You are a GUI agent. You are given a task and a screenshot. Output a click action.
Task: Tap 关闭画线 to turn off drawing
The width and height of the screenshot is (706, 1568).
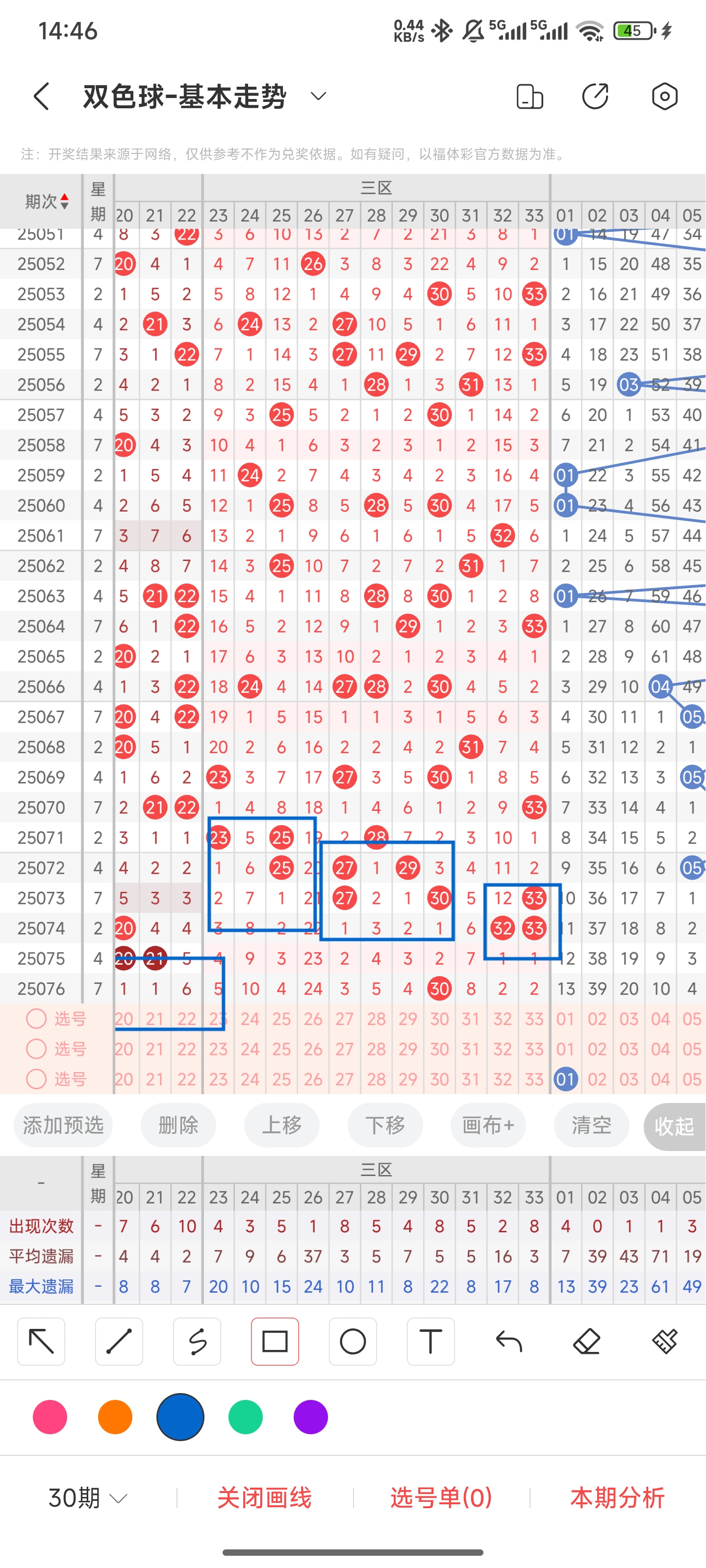point(264,1497)
